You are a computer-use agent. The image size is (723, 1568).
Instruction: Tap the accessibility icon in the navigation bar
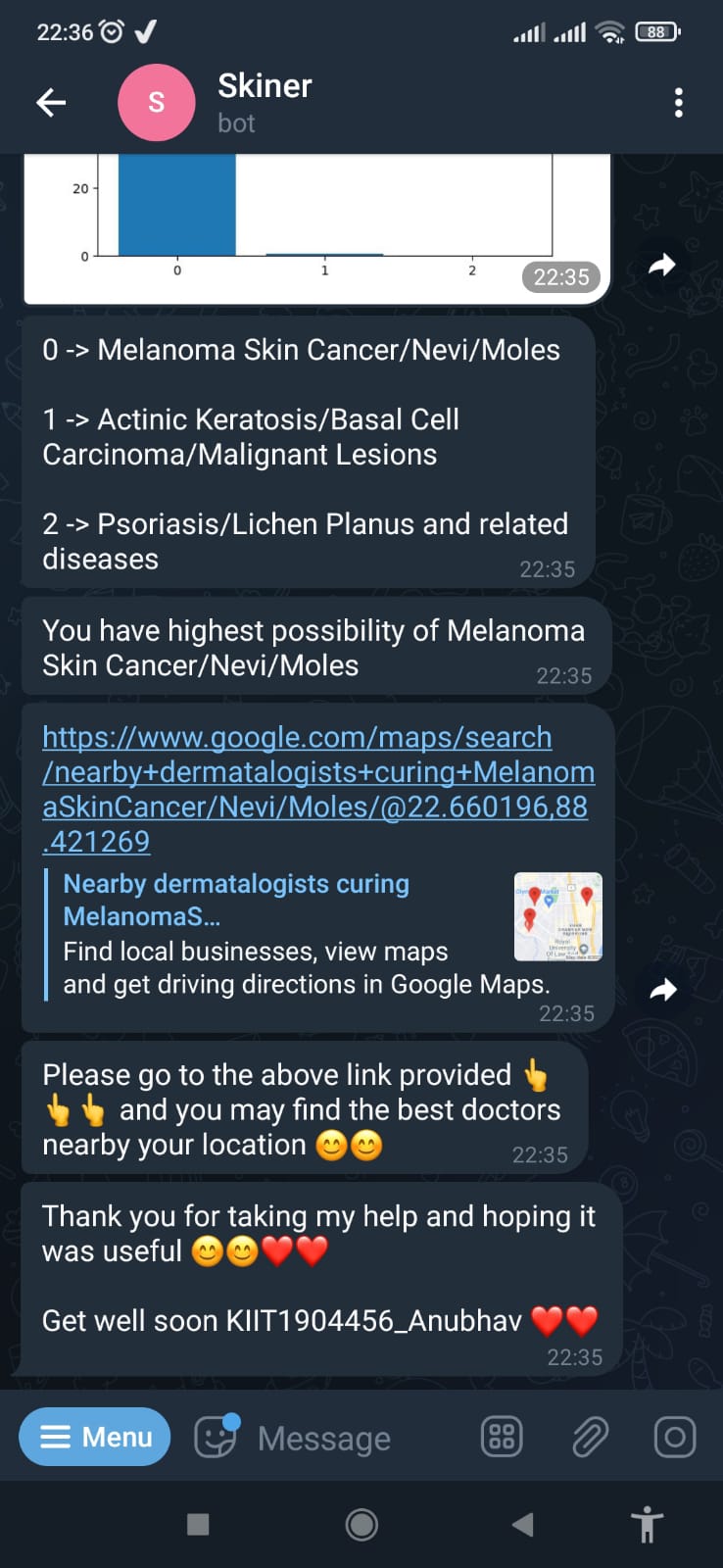pyautogui.click(x=647, y=1524)
